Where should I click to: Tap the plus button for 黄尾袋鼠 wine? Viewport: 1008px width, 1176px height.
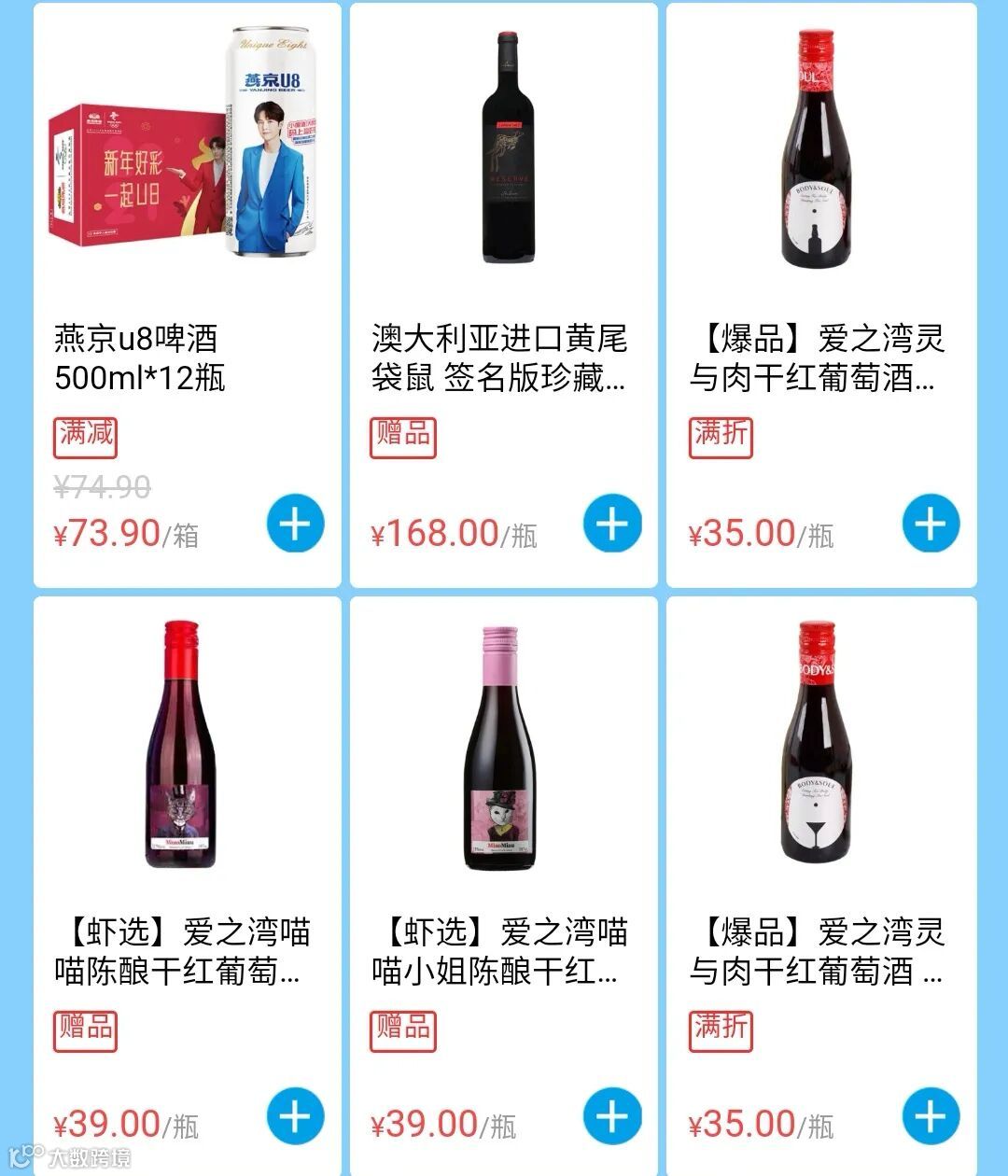tap(612, 525)
